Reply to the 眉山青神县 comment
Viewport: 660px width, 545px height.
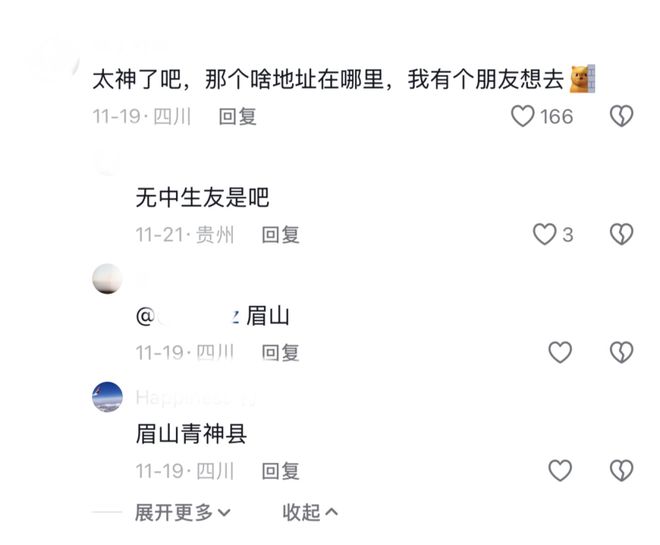[280, 470]
